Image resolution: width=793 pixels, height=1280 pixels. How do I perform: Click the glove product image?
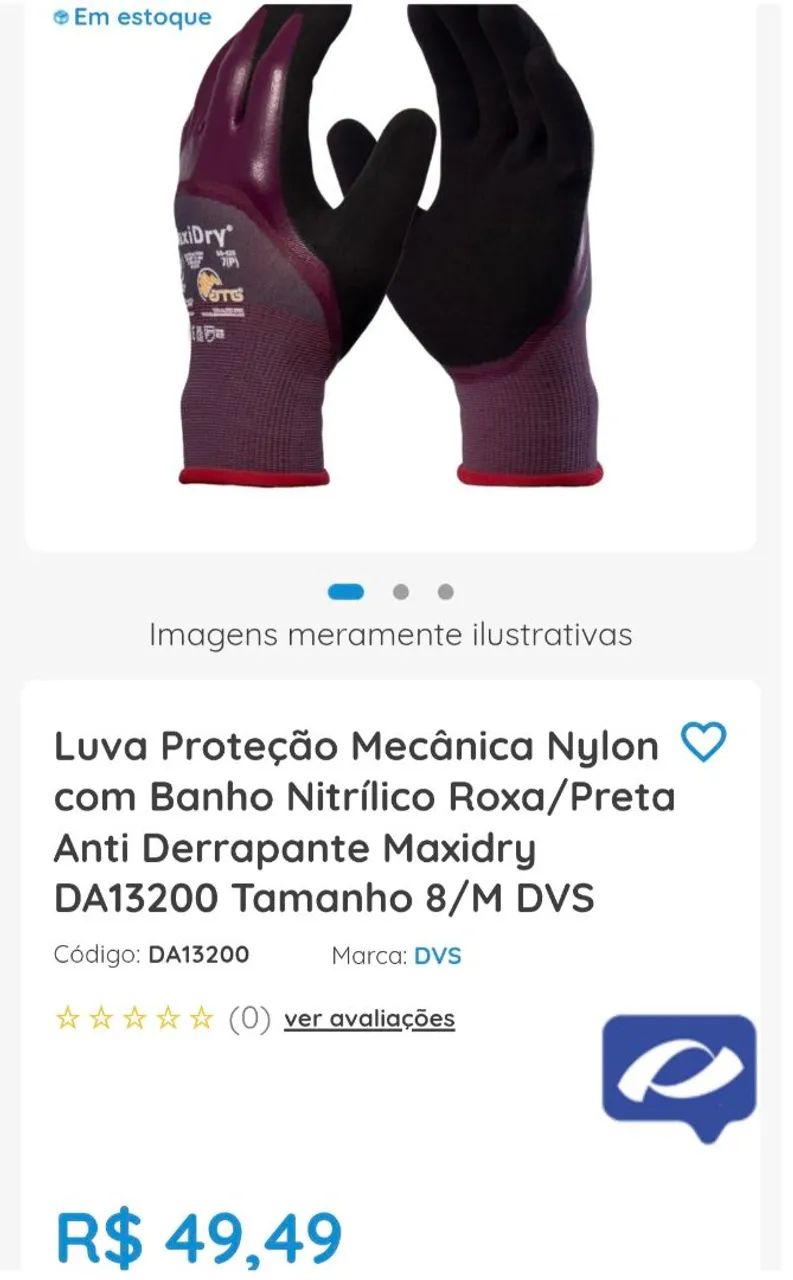(x=390, y=270)
